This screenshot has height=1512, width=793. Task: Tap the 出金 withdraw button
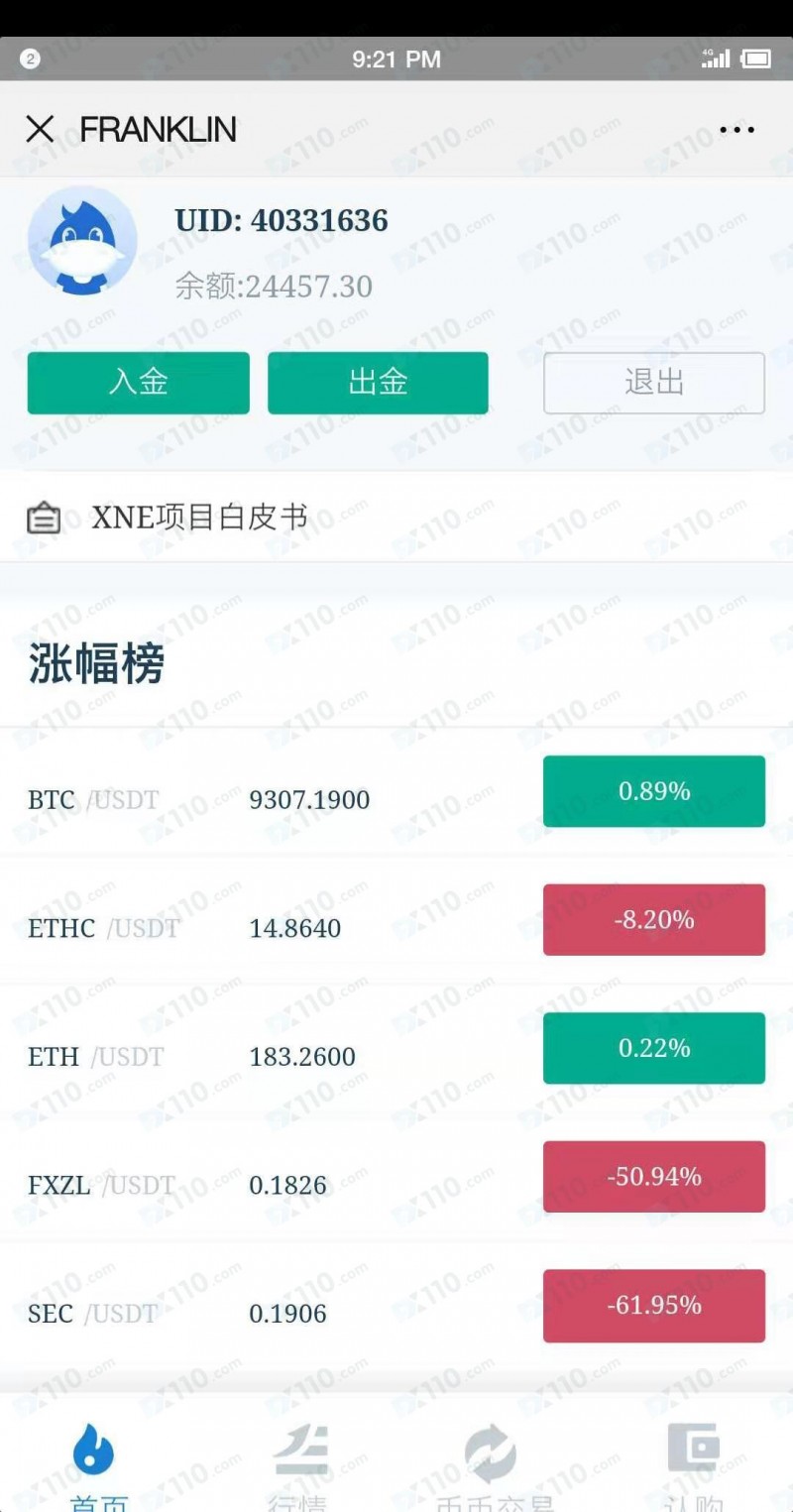point(378,383)
